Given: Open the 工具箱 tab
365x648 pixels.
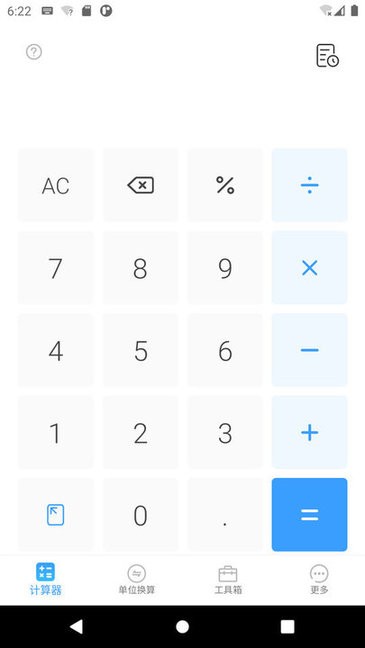Looking at the screenshot, I should pyautogui.click(x=228, y=580).
